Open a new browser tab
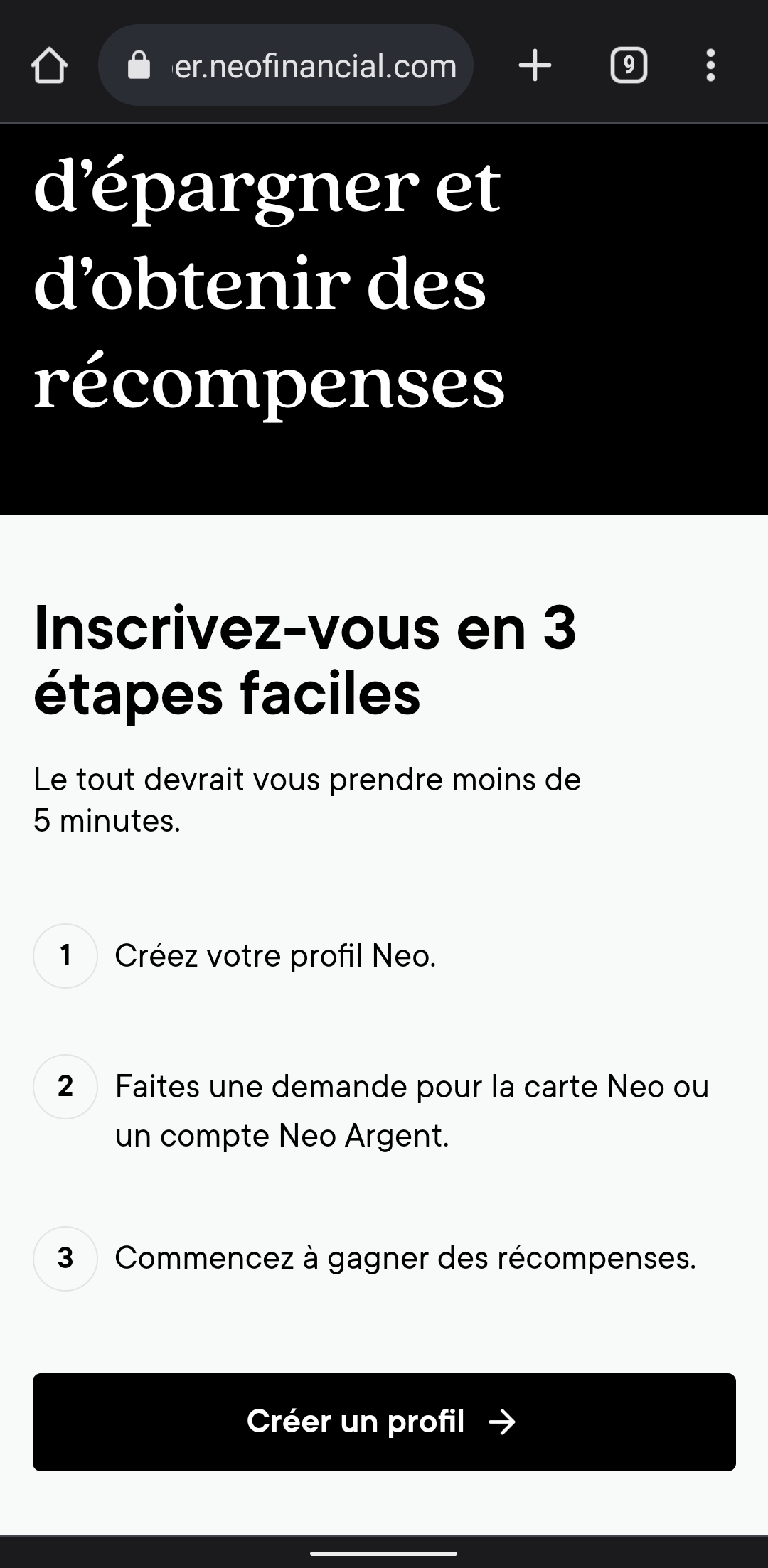768x1568 pixels. pos(535,65)
